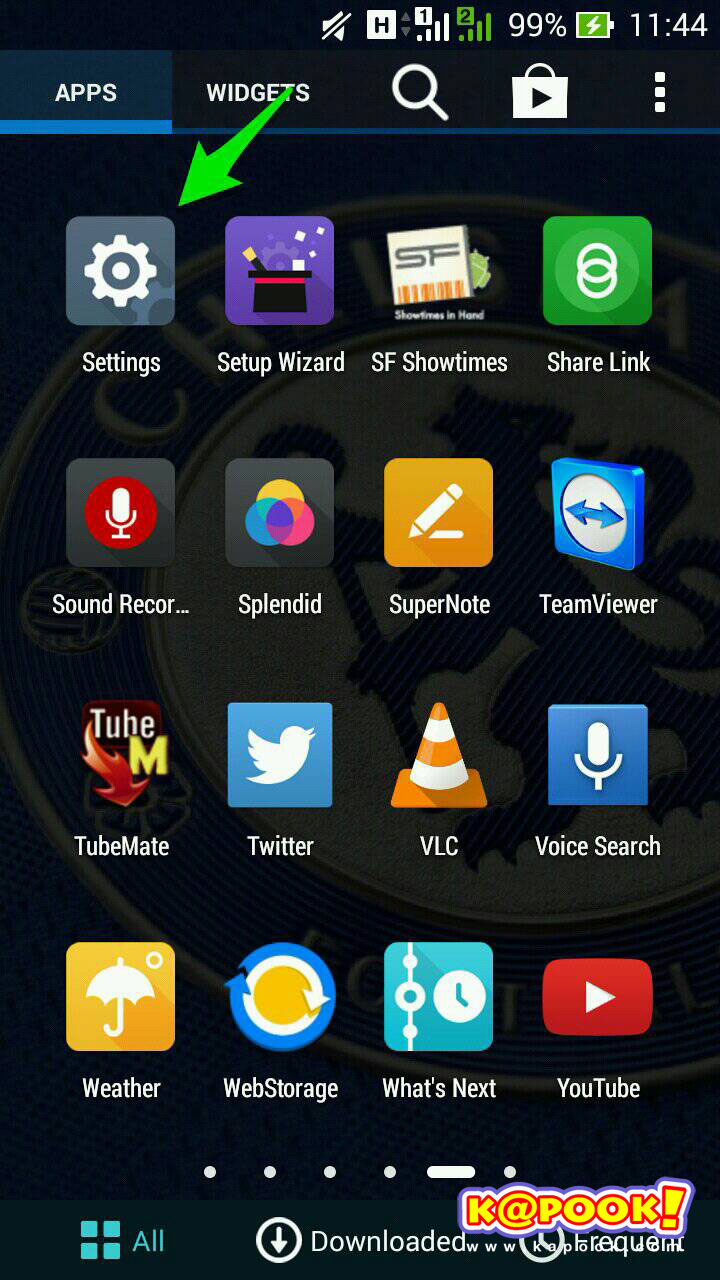Open the app search magnifier
The width and height of the screenshot is (720, 1280).
(419, 93)
